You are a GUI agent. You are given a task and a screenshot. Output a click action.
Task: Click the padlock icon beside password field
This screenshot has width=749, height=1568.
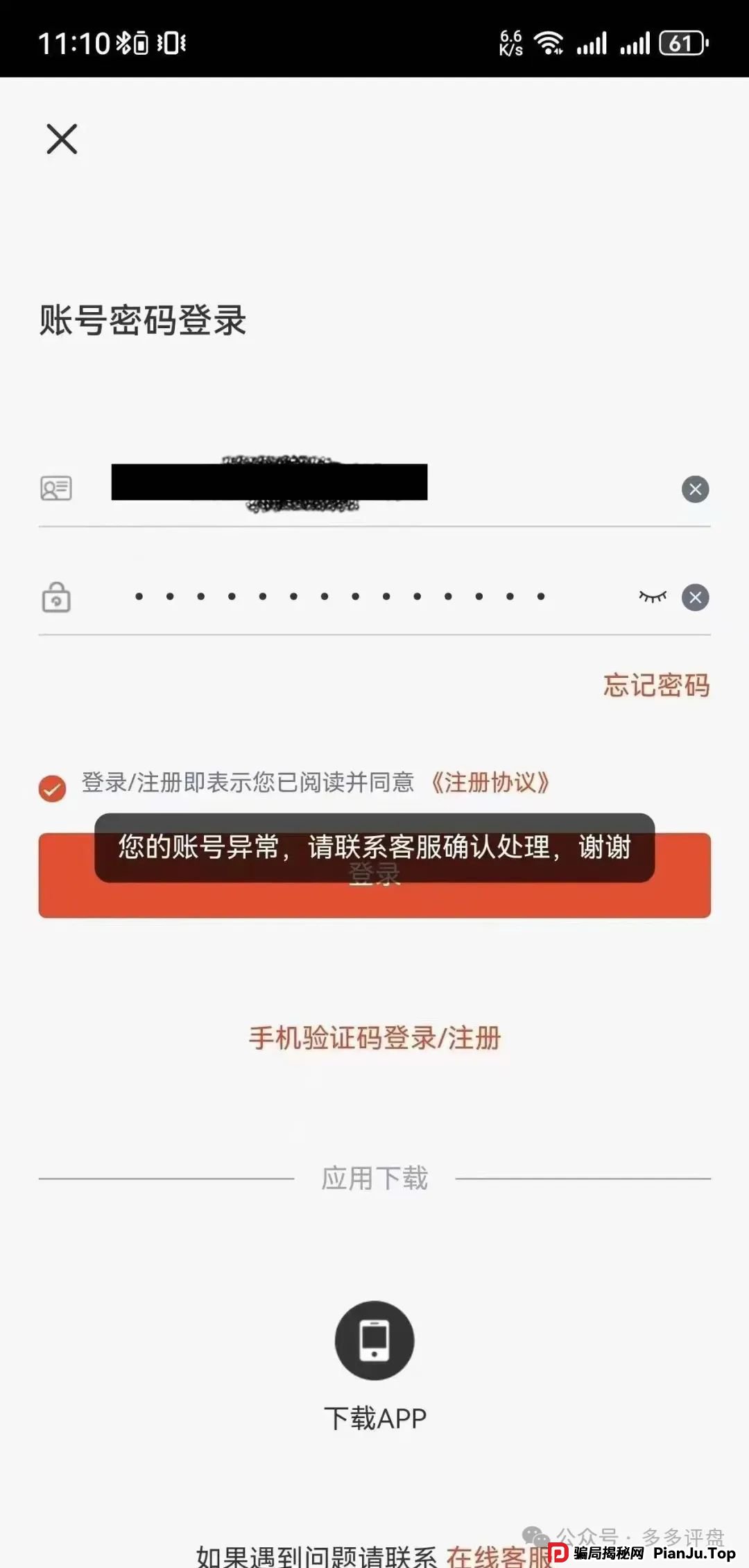coord(58,598)
